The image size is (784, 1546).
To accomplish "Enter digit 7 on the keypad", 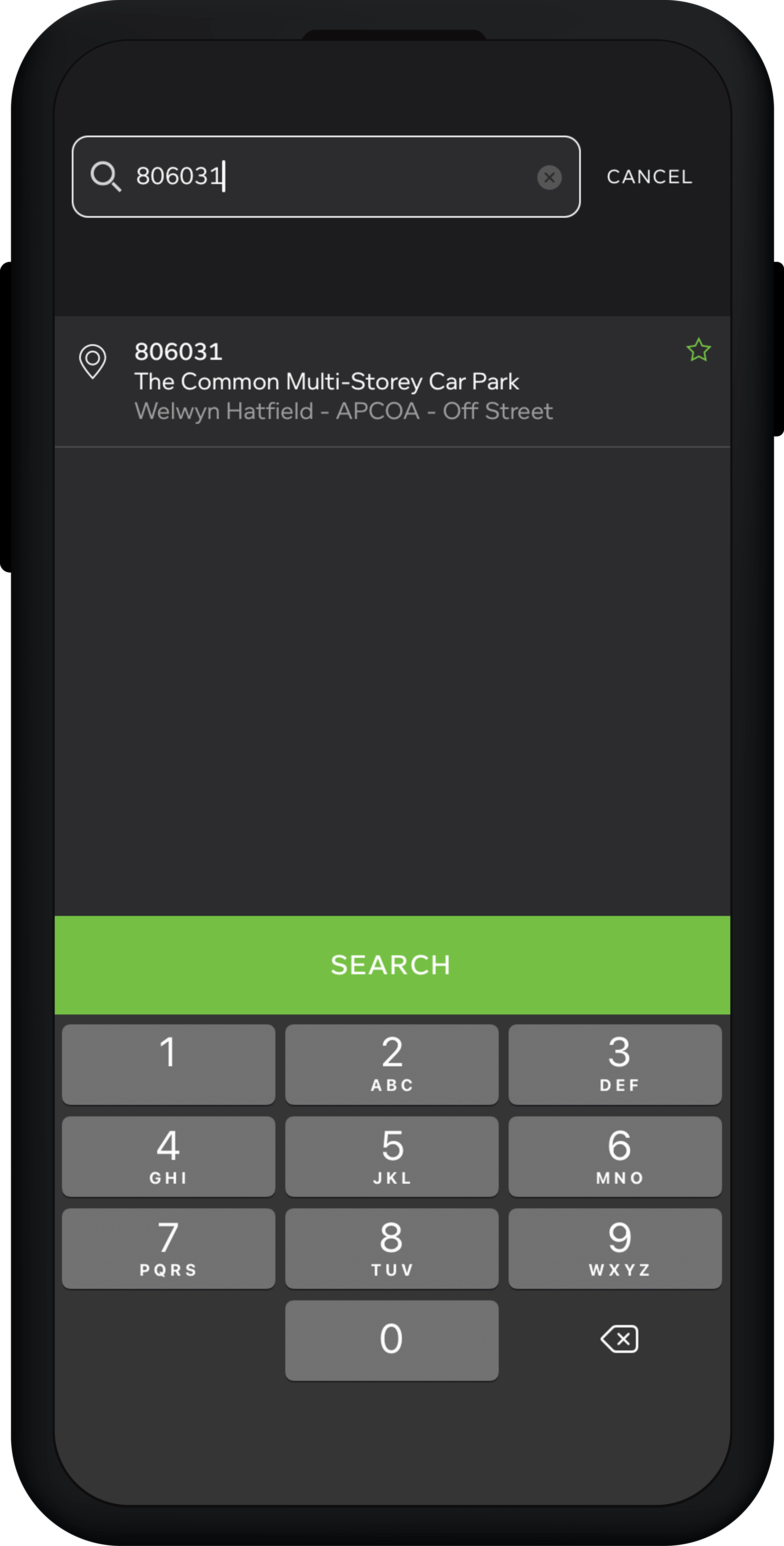I will [169, 1248].
